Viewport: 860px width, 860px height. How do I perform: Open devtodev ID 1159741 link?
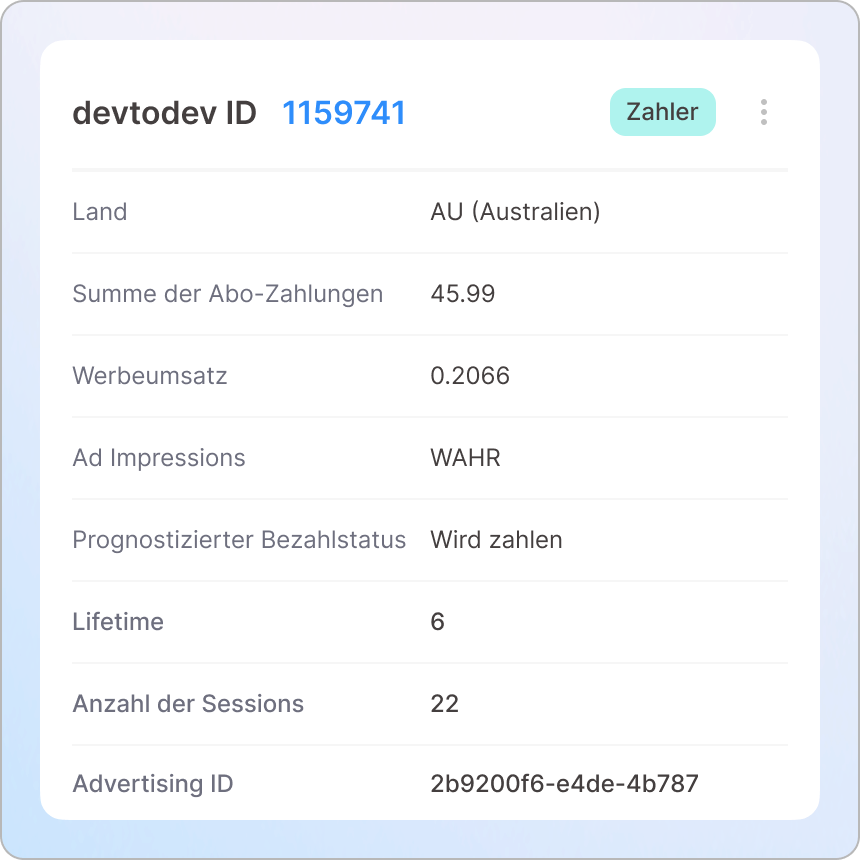click(343, 113)
